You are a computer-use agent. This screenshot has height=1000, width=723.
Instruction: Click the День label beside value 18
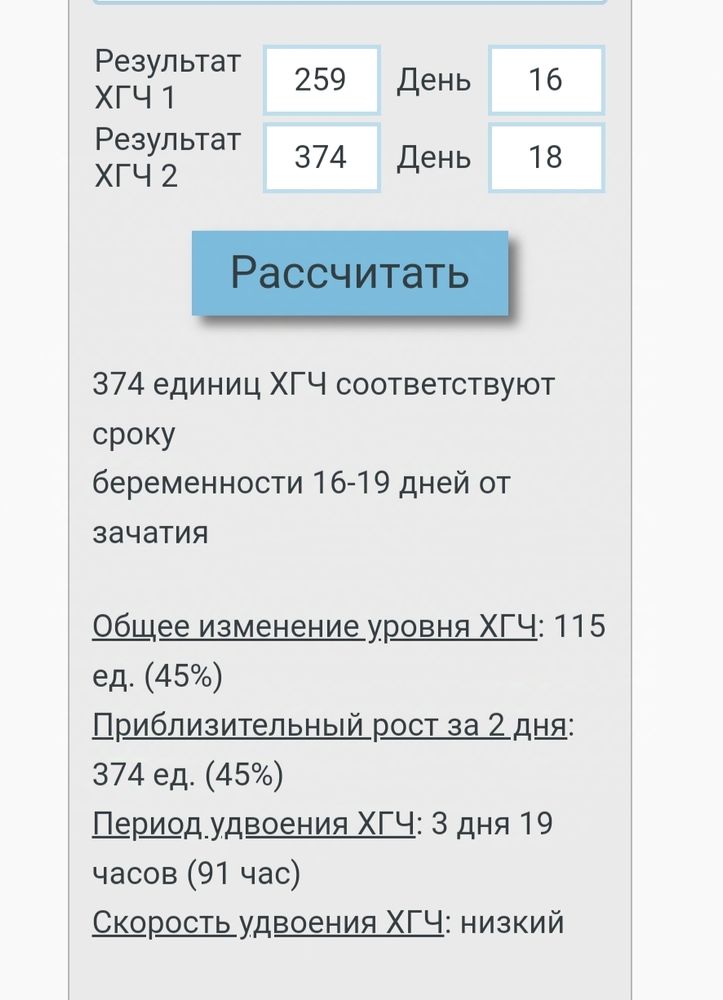pyautogui.click(x=434, y=157)
